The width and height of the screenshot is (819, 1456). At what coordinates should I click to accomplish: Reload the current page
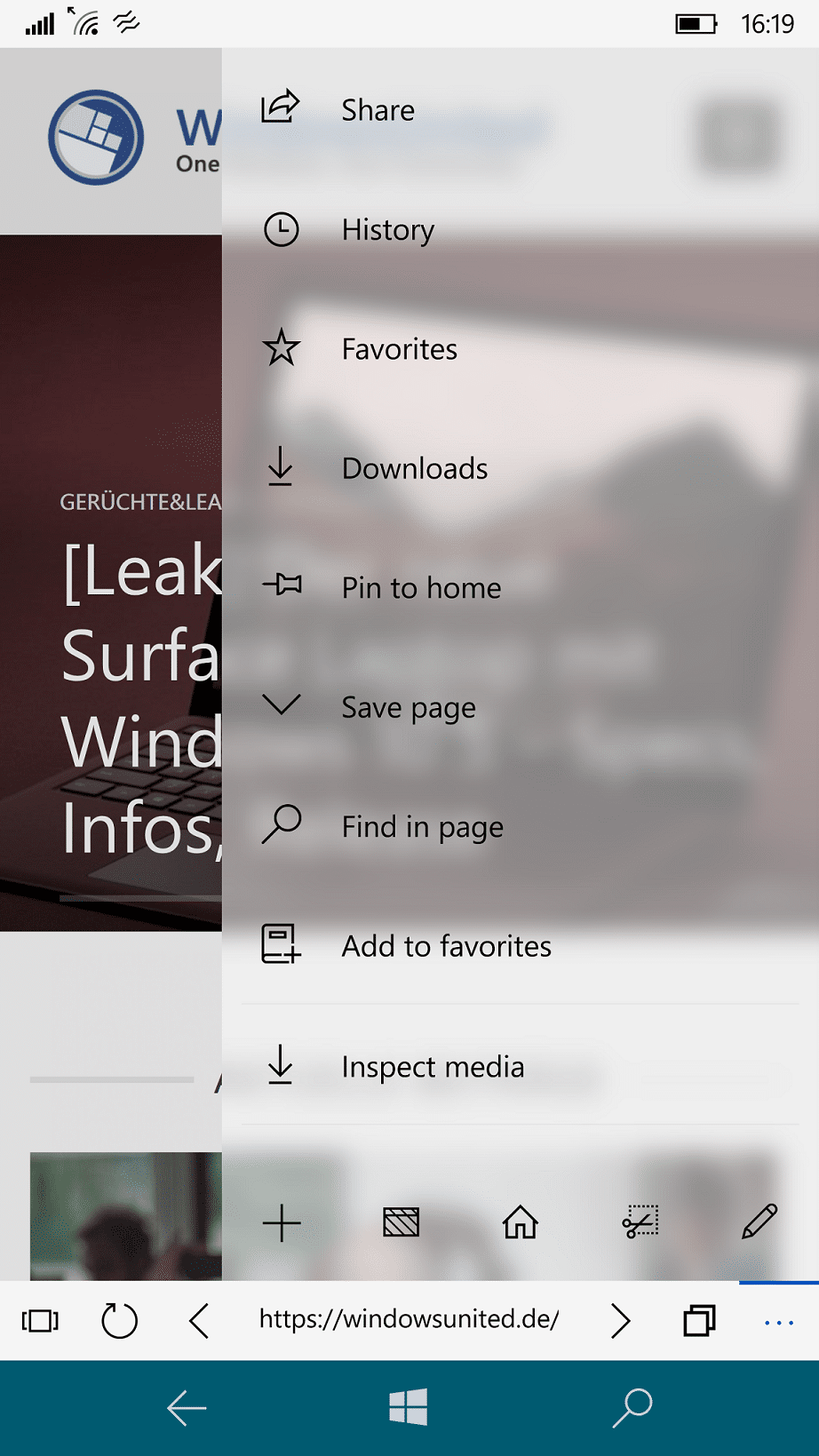click(119, 1321)
